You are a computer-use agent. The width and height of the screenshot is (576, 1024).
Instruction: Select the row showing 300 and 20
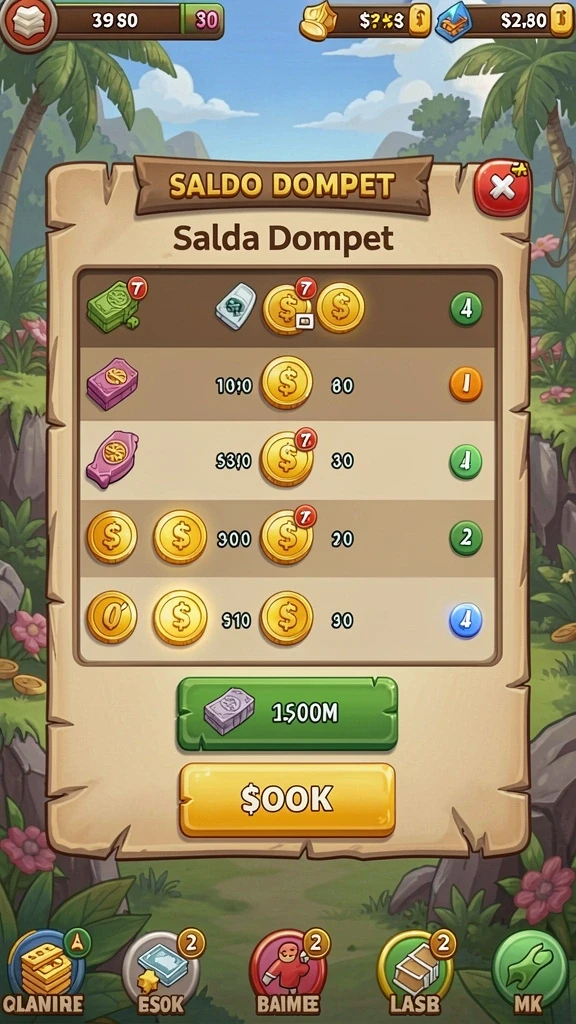click(x=287, y=538)
